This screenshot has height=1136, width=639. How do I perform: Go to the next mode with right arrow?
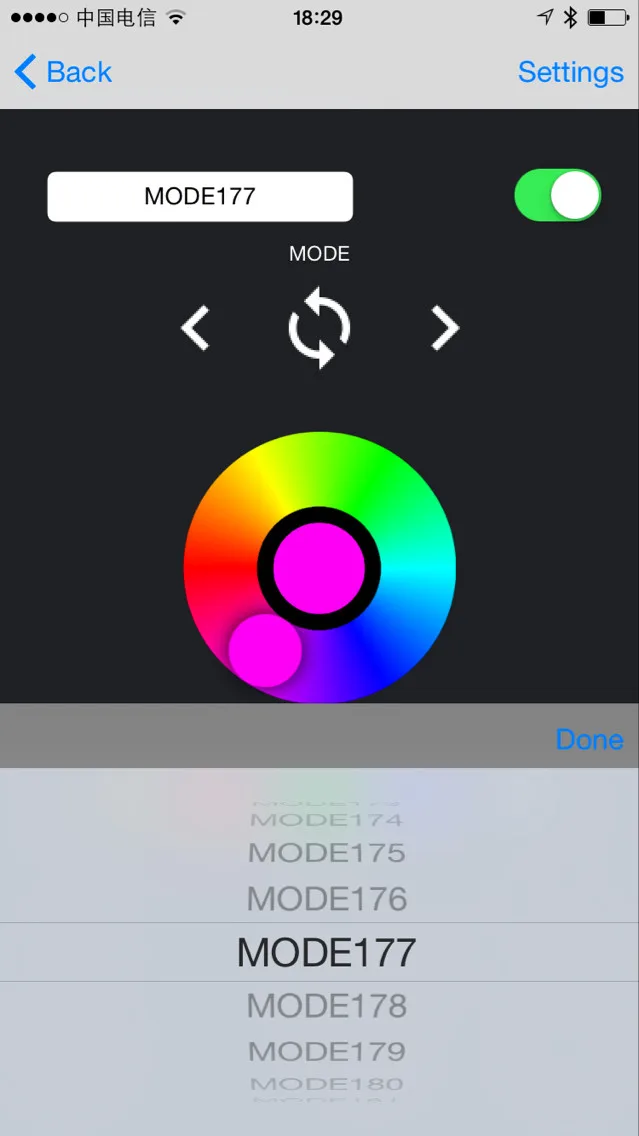pos(445,328)
